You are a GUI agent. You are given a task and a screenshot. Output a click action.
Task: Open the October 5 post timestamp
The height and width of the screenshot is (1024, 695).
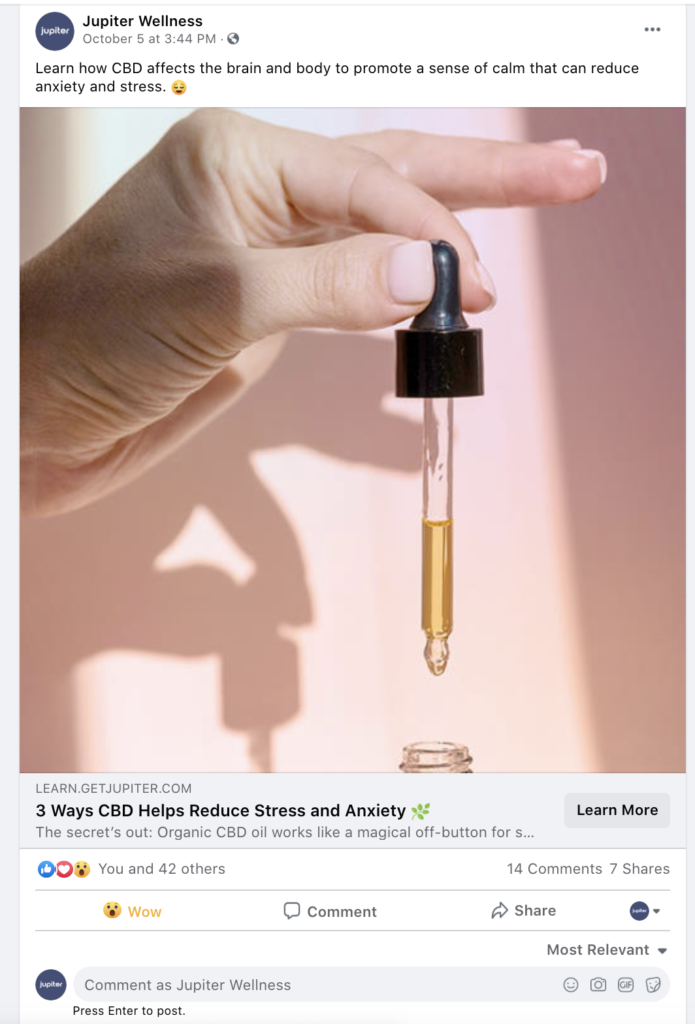149,39
